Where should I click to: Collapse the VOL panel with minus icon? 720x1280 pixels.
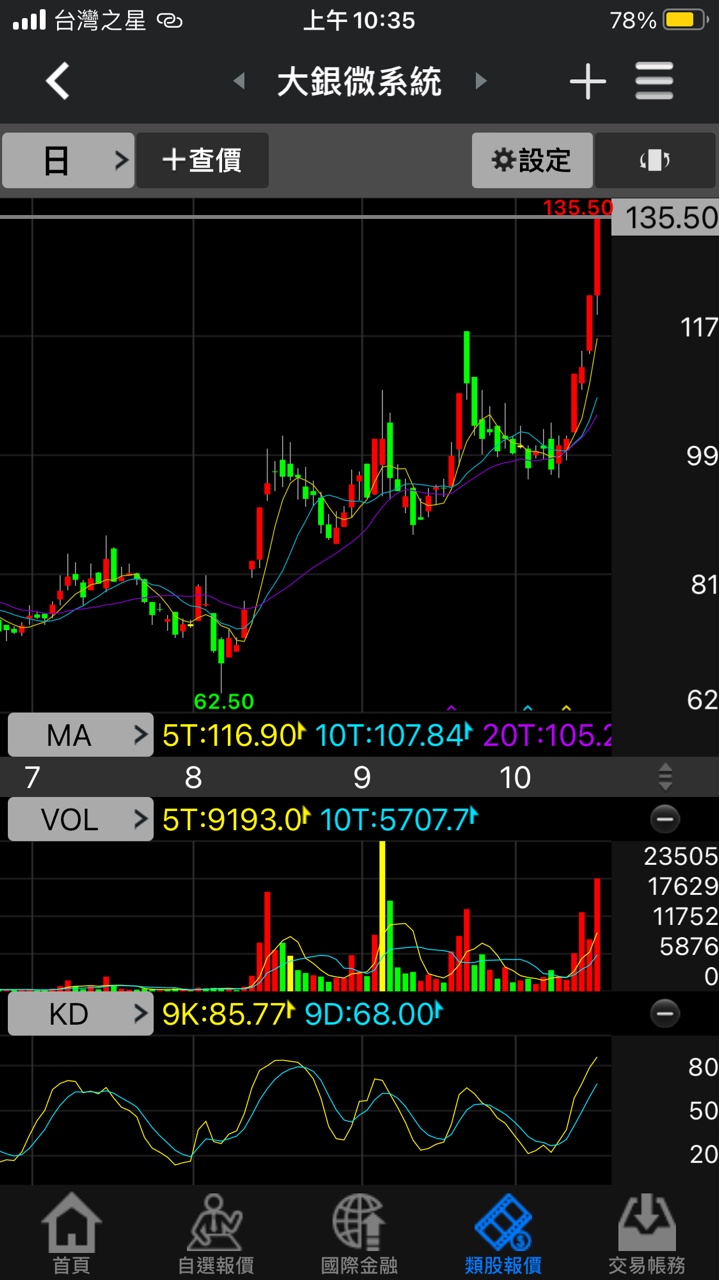(665, 820)
